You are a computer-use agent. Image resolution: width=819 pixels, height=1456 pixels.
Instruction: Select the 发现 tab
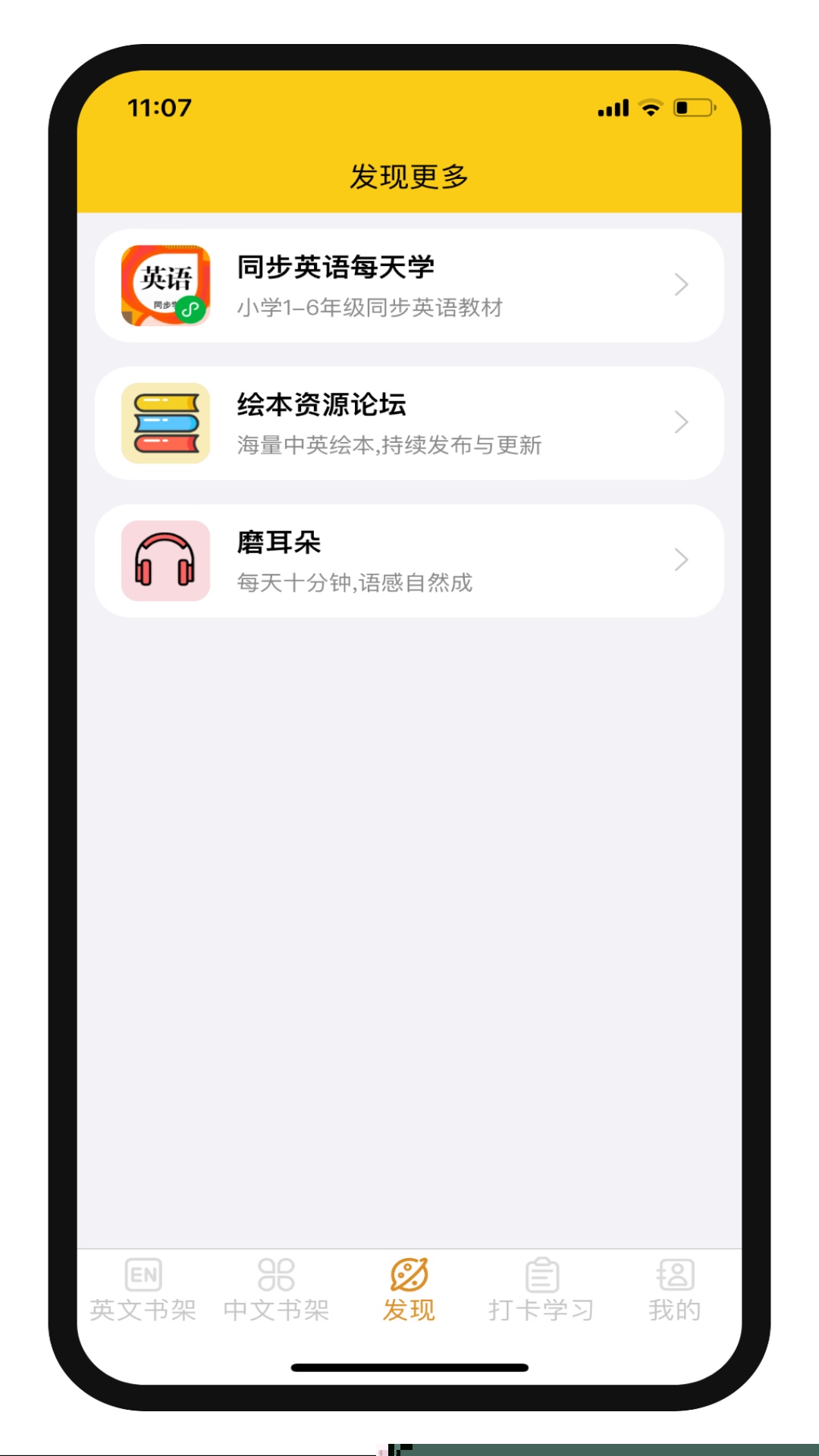tap(409, 1290)
